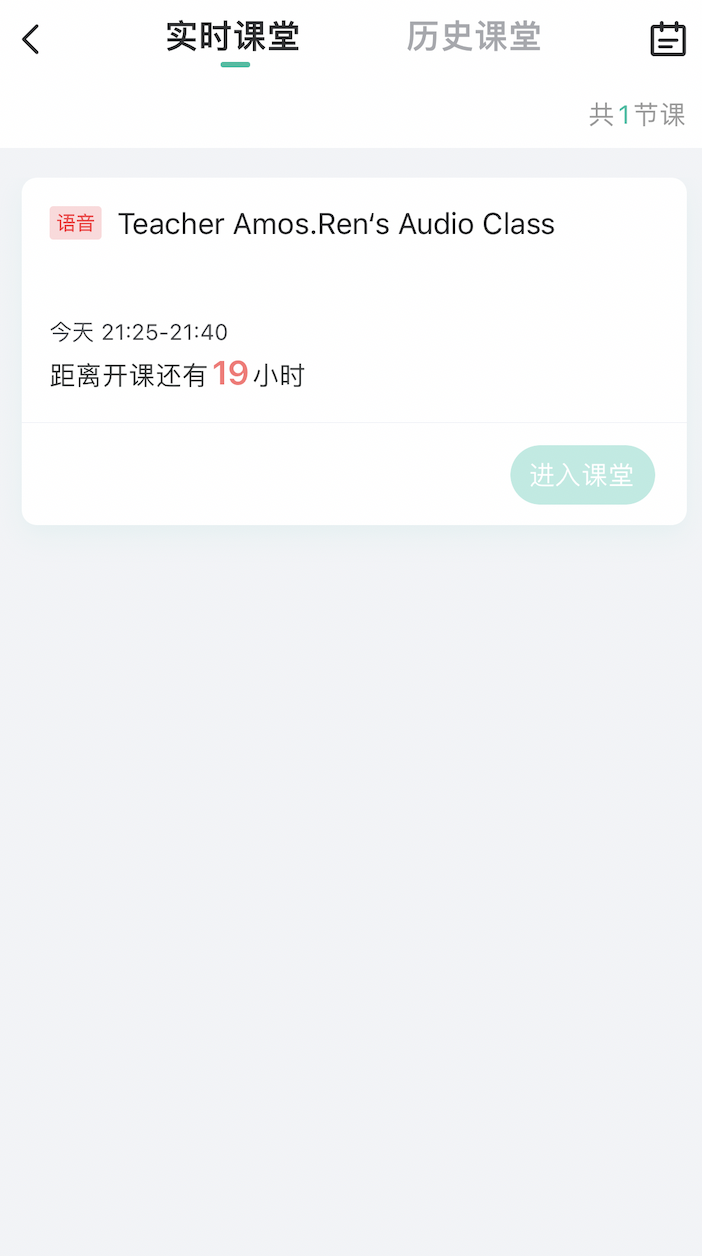Open Teacher Amos.Ren's Audio Class card
702x1256 pixels.
point(336,224)
